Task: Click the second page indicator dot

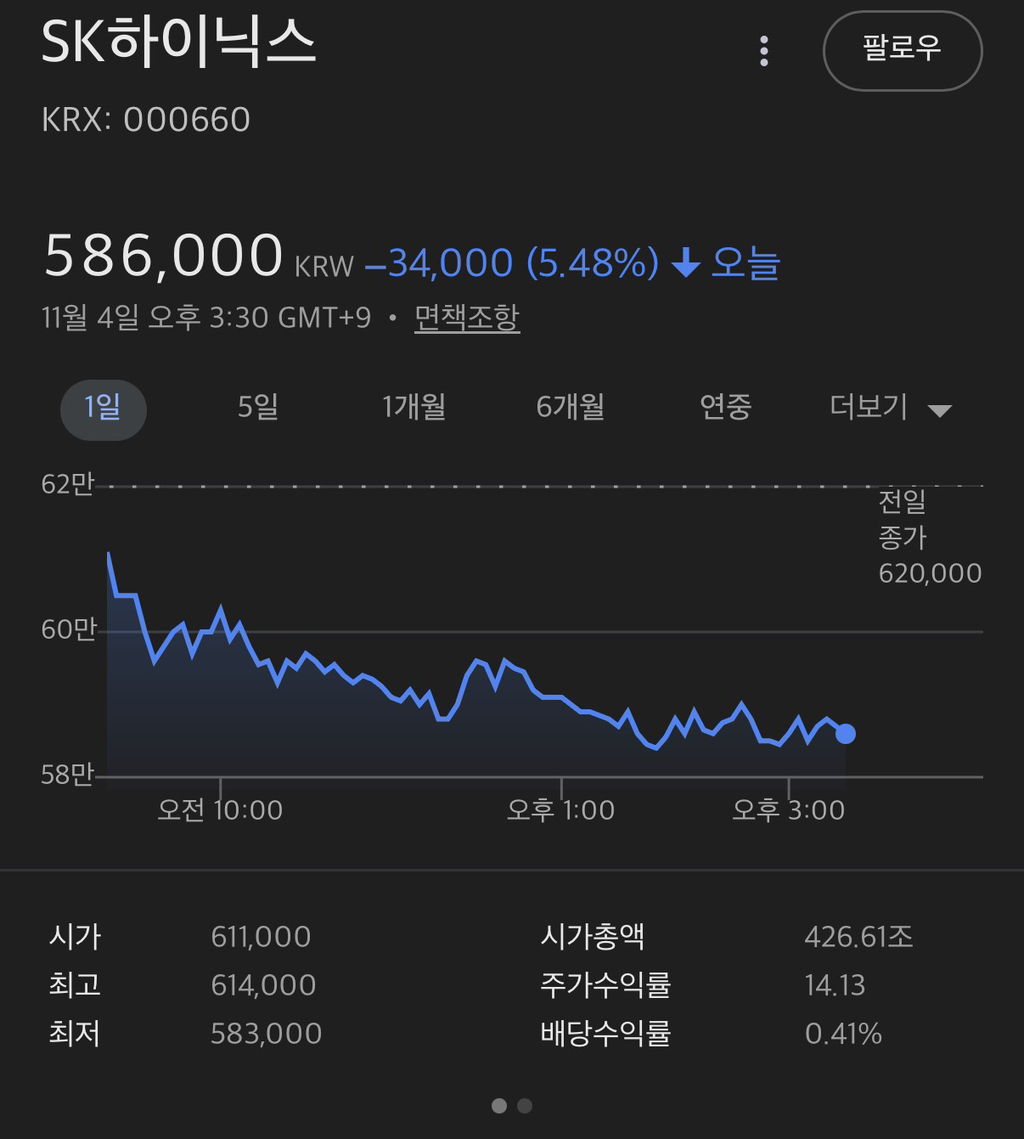Action: click(524, 1106)
